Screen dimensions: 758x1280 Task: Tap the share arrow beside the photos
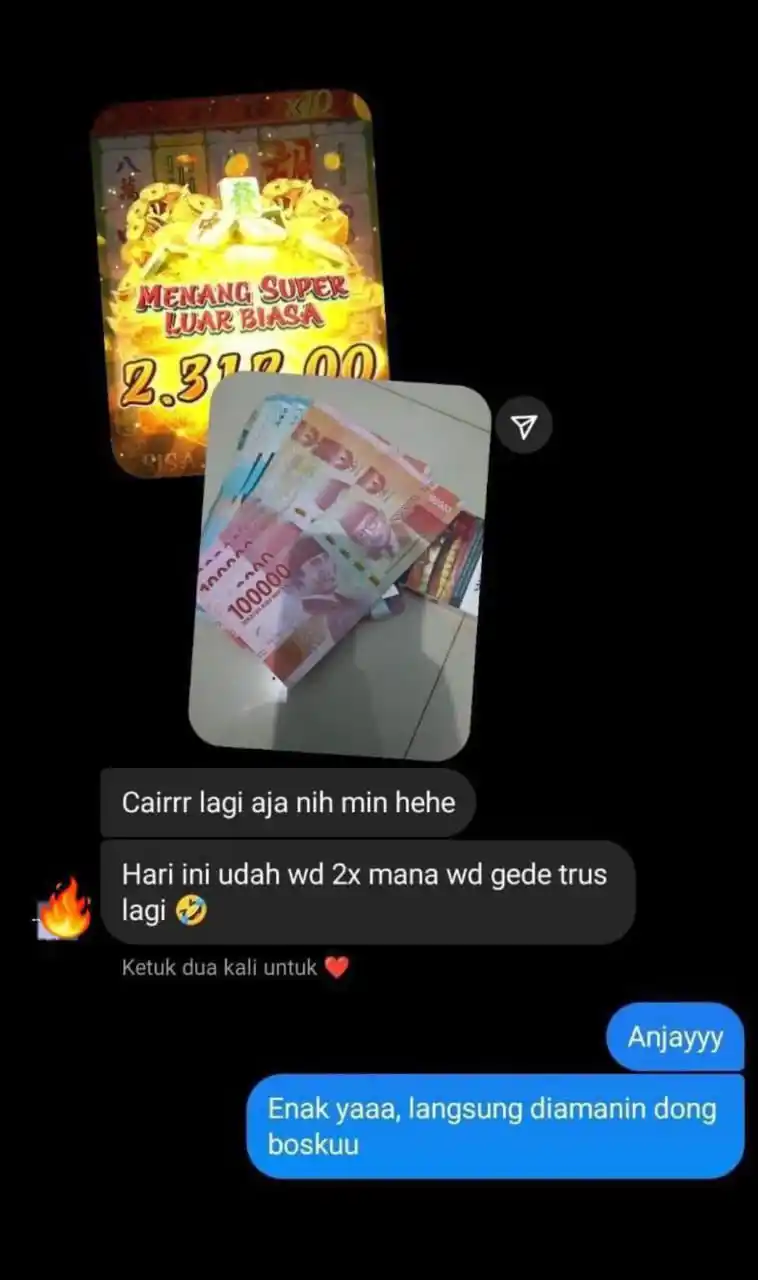coord(524,428)
